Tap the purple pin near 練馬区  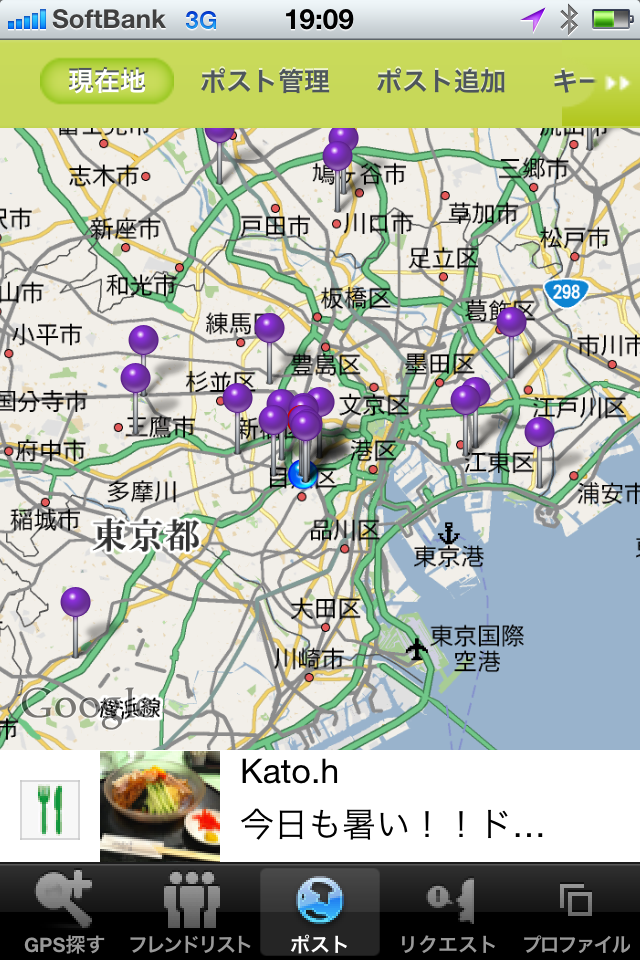coord(269,329)
